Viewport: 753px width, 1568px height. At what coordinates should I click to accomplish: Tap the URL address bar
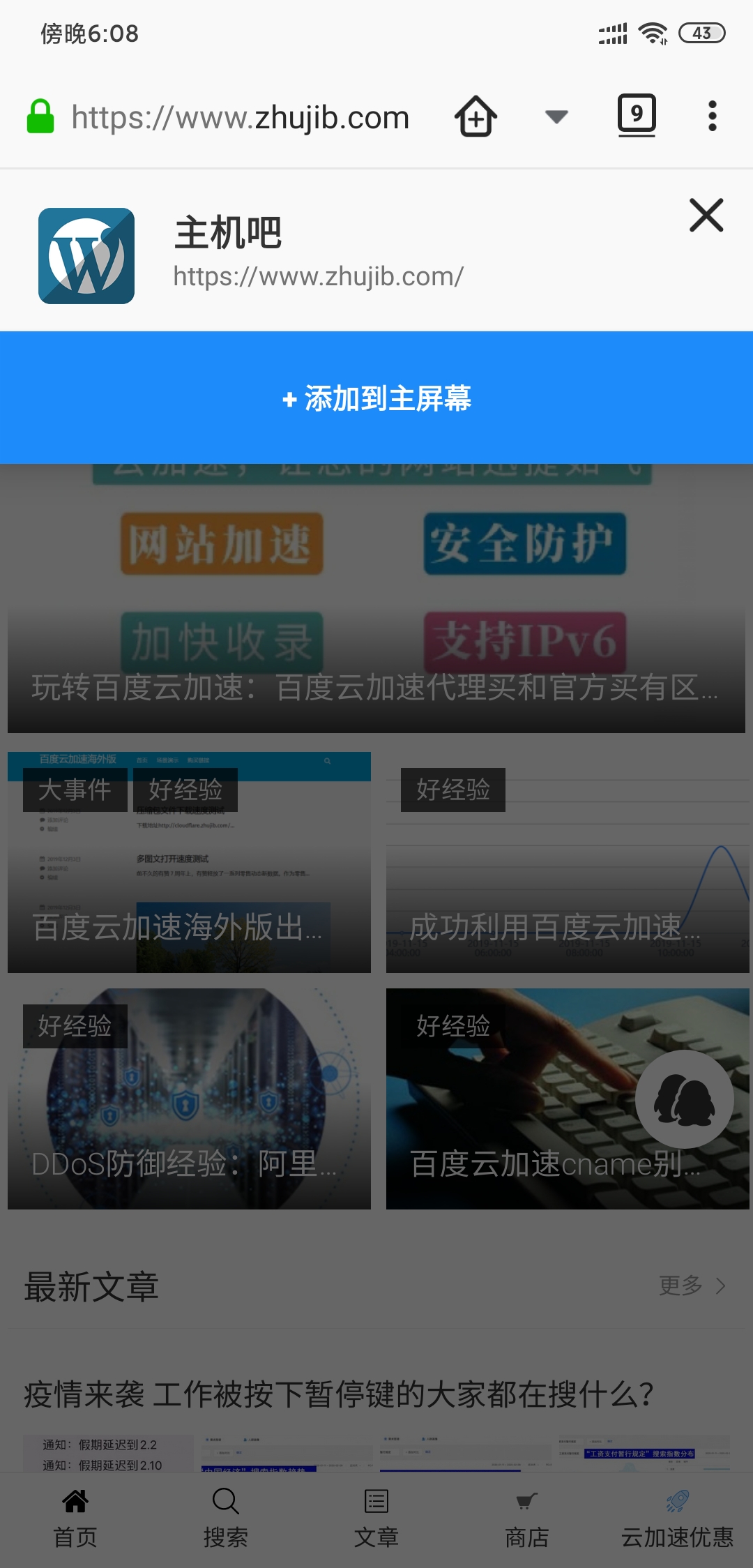tap(241, 117)
